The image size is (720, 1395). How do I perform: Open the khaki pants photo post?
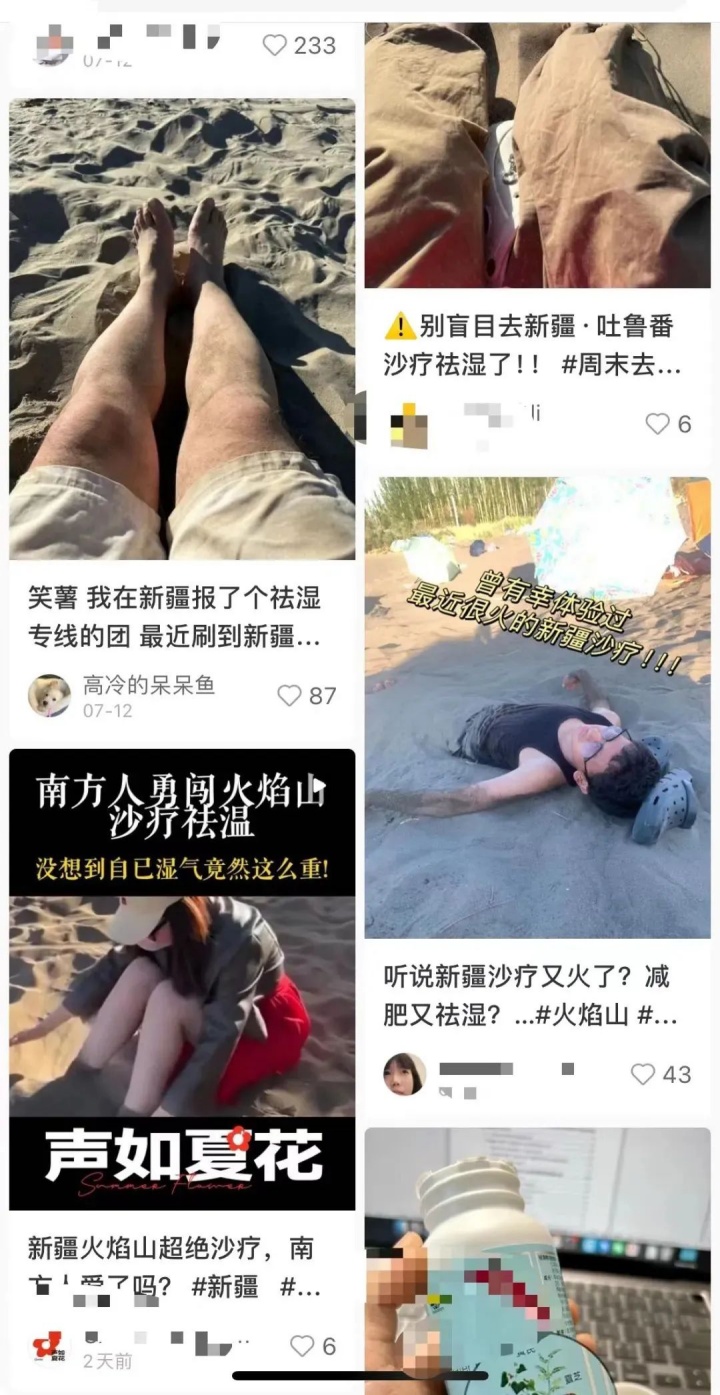(x=537, y=155)
